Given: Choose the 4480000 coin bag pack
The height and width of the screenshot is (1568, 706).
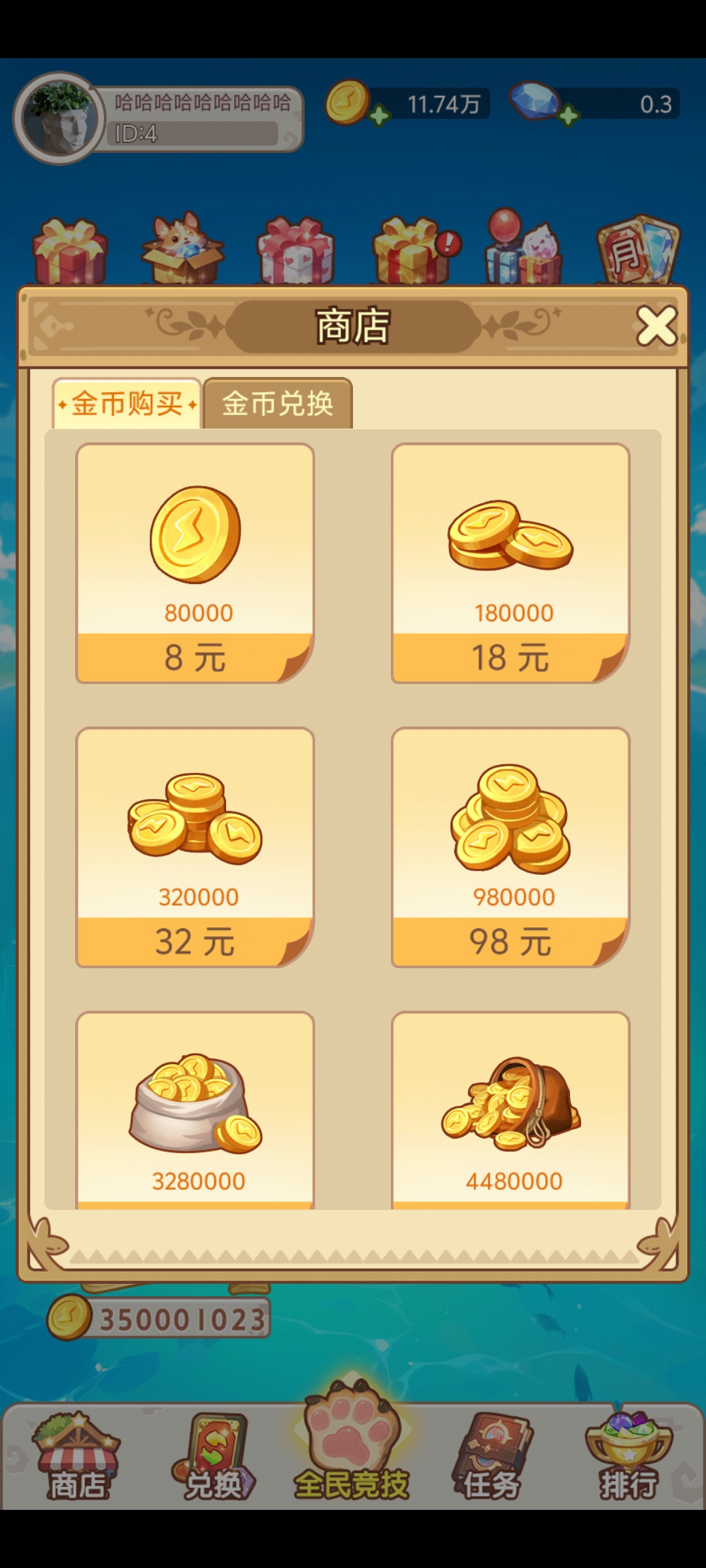Looking at the screenshot, I should point(510,1111).
